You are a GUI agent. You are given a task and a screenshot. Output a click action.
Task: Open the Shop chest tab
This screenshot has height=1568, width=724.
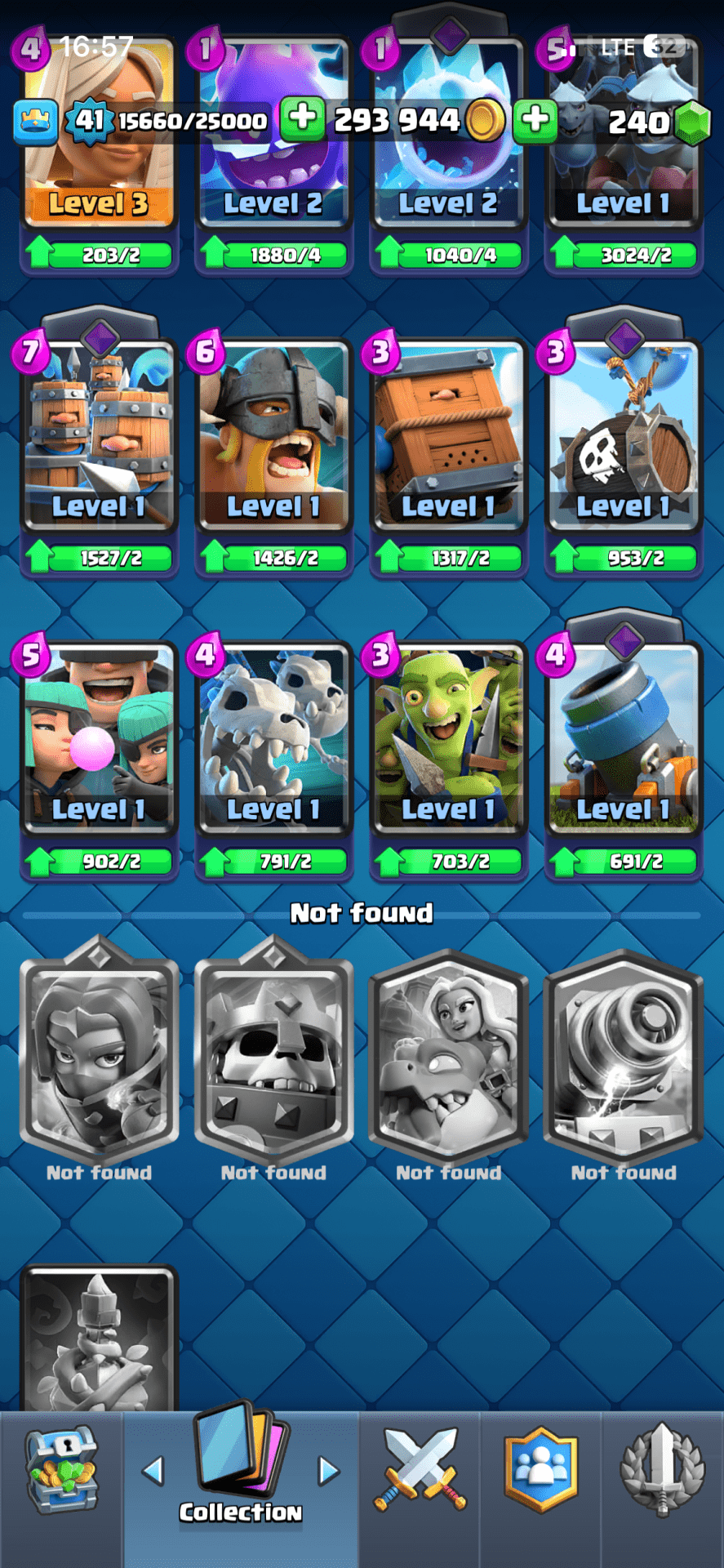(61, 1470)
